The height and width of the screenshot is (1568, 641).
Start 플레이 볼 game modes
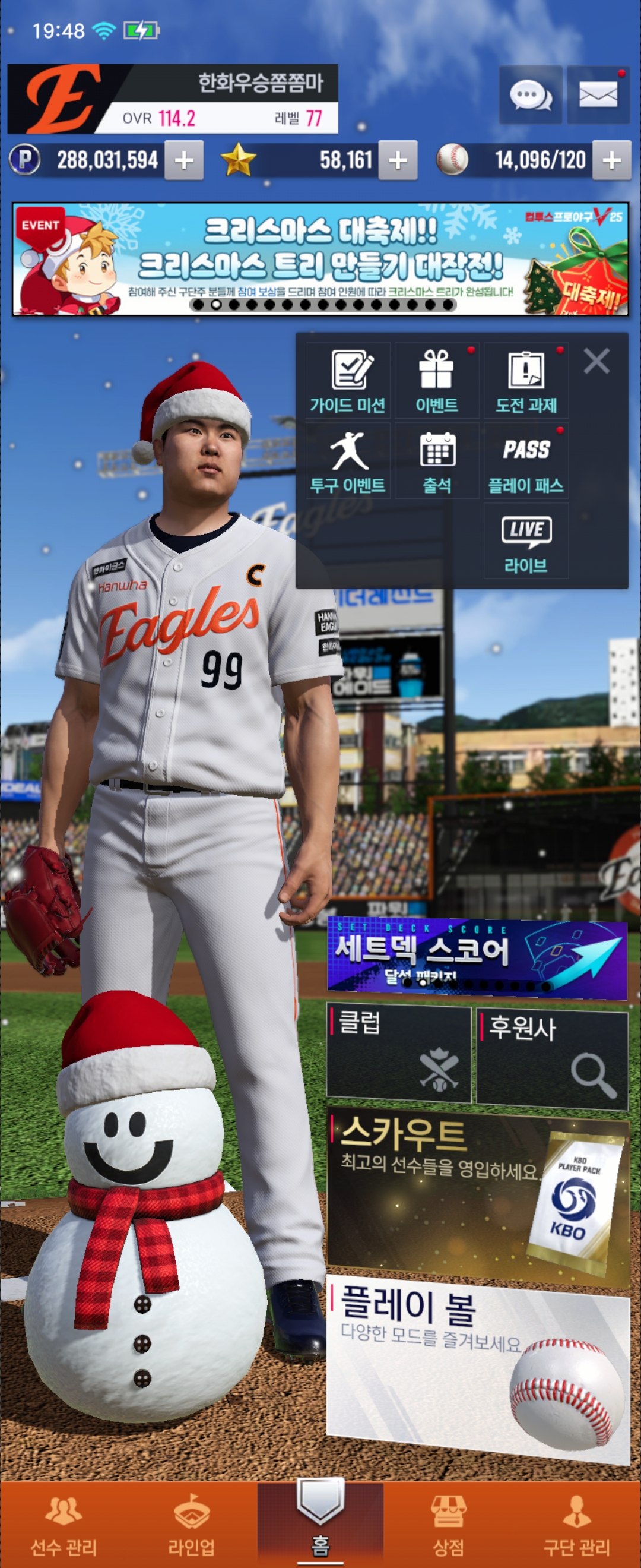pos(477,1370)
